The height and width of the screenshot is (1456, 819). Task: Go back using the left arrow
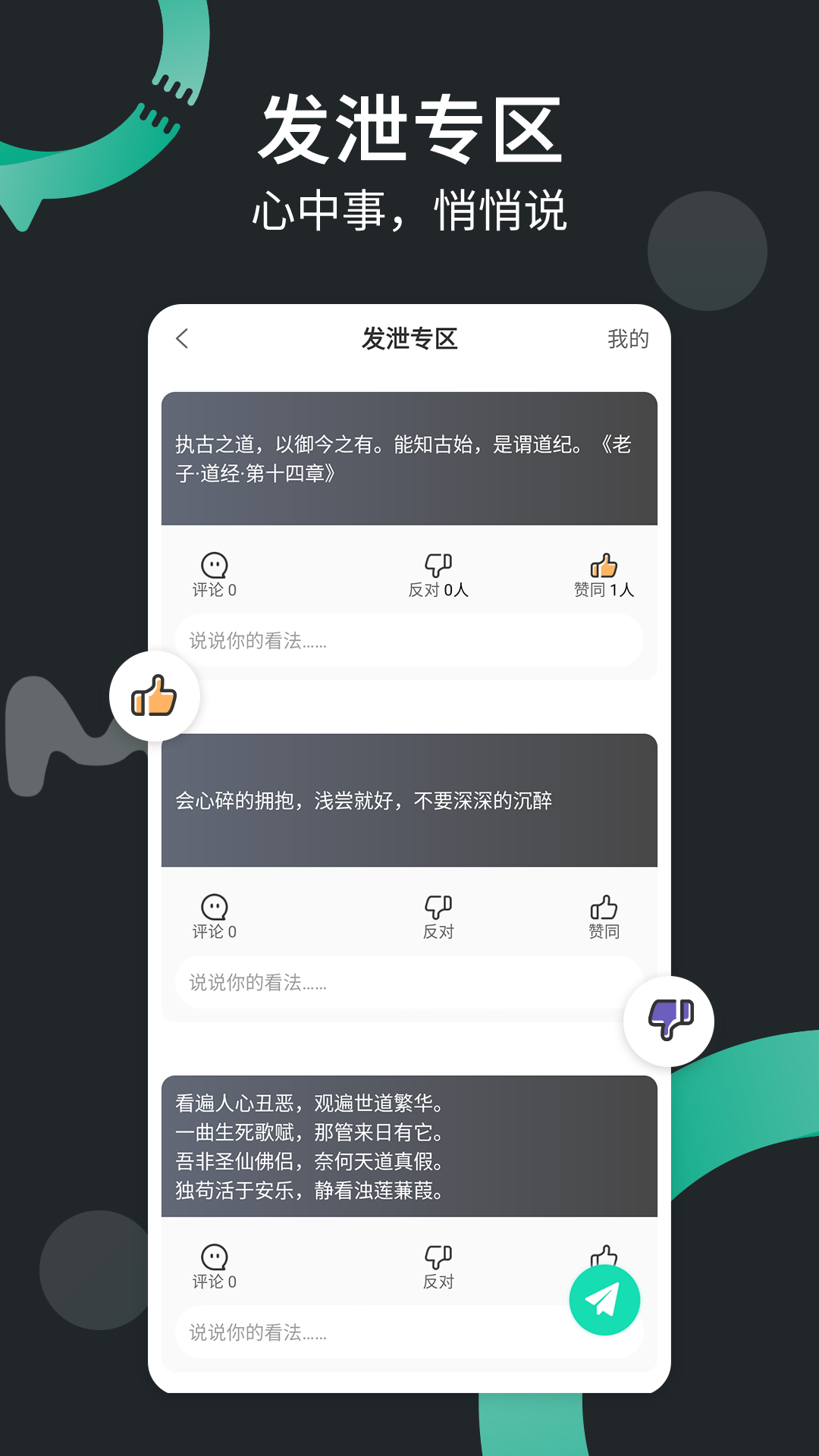point(182,340)
